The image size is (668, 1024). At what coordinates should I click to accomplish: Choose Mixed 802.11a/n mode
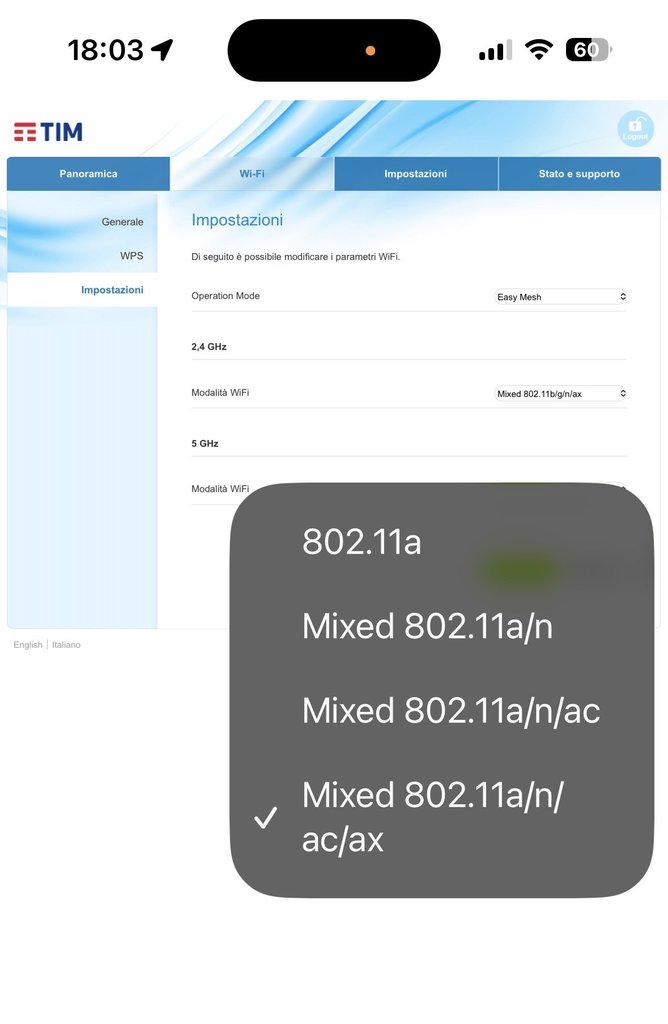(427, 626)
